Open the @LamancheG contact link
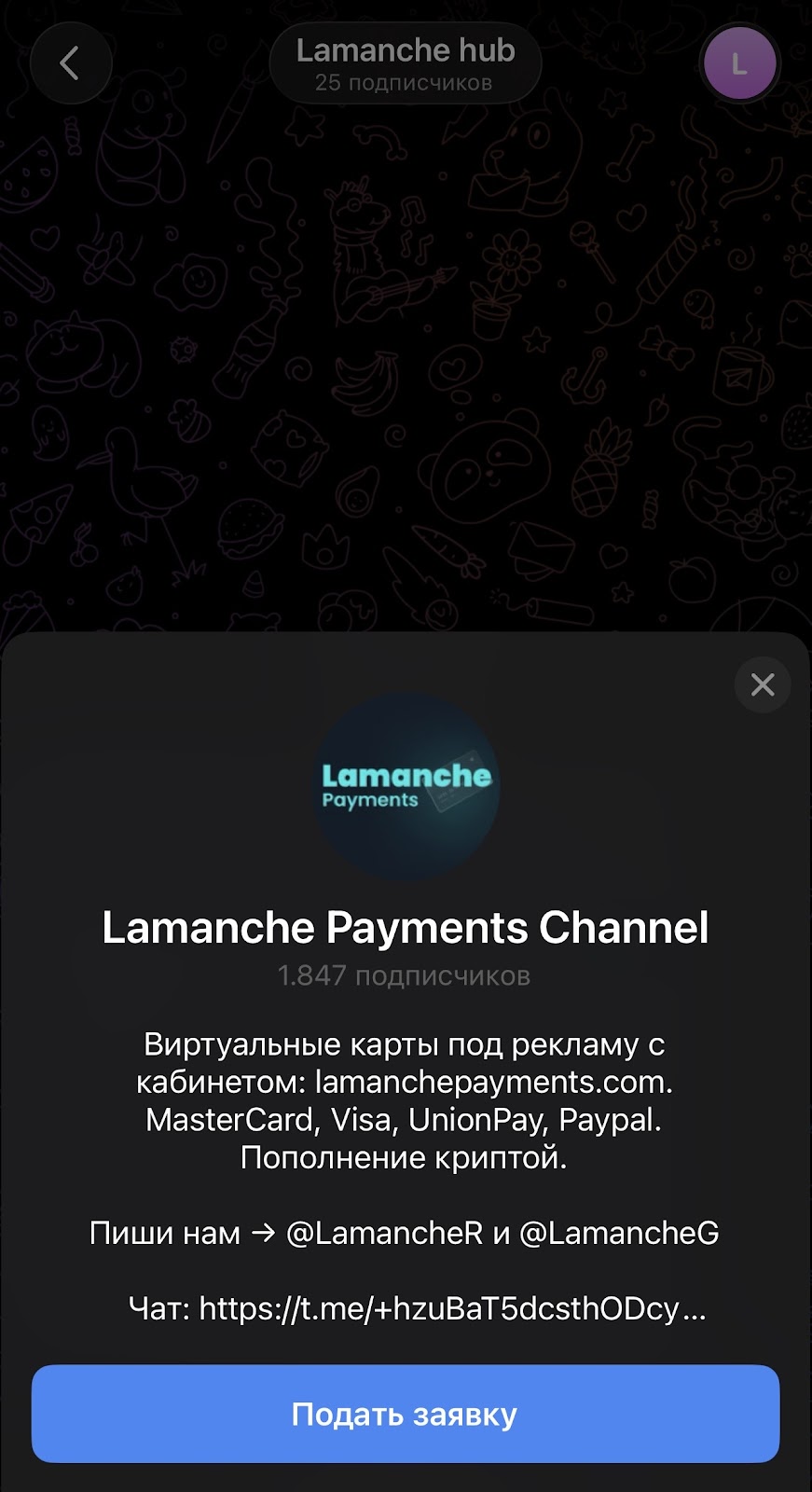The height and width of the screenshot is (1492, 812). coord(621,1233)
